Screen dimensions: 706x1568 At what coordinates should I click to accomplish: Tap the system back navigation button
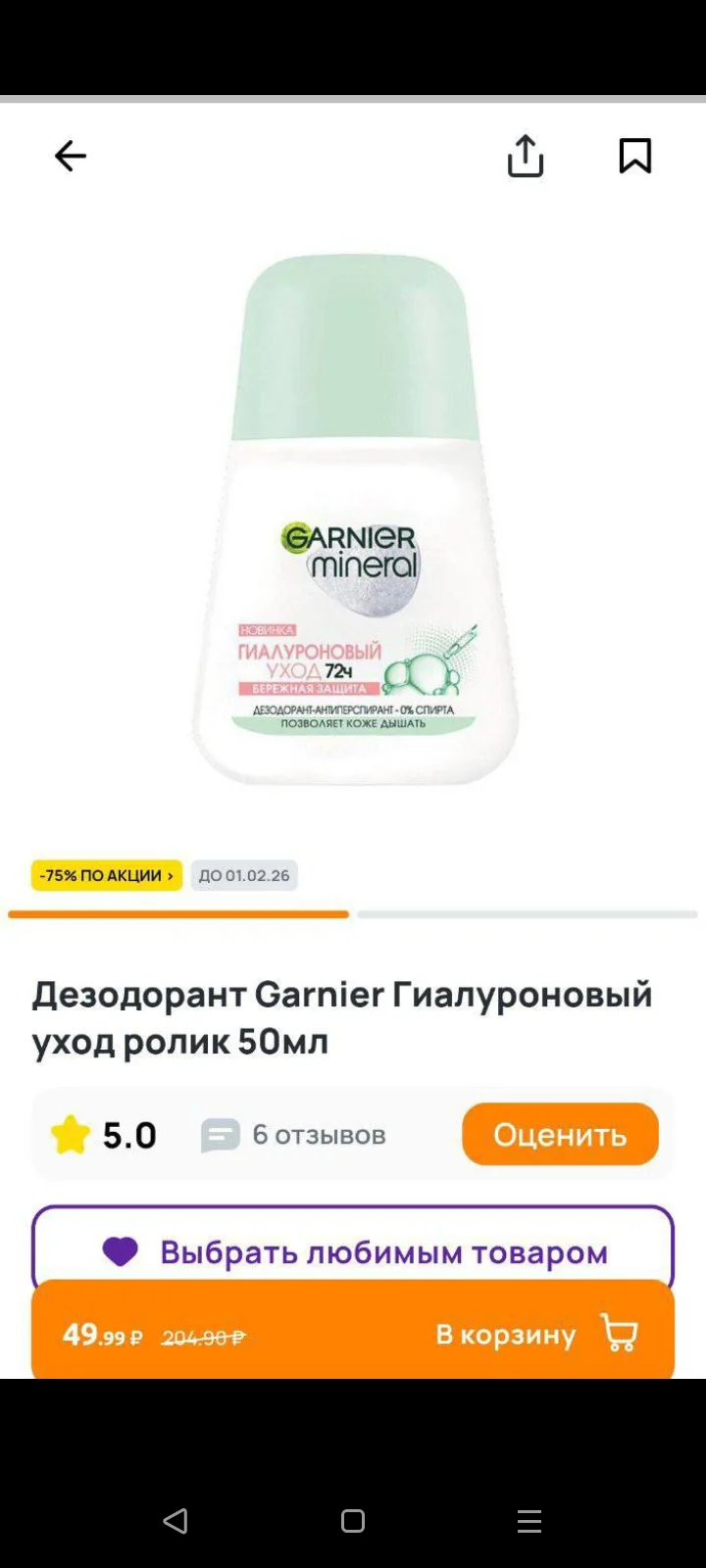click(176, 1521)
